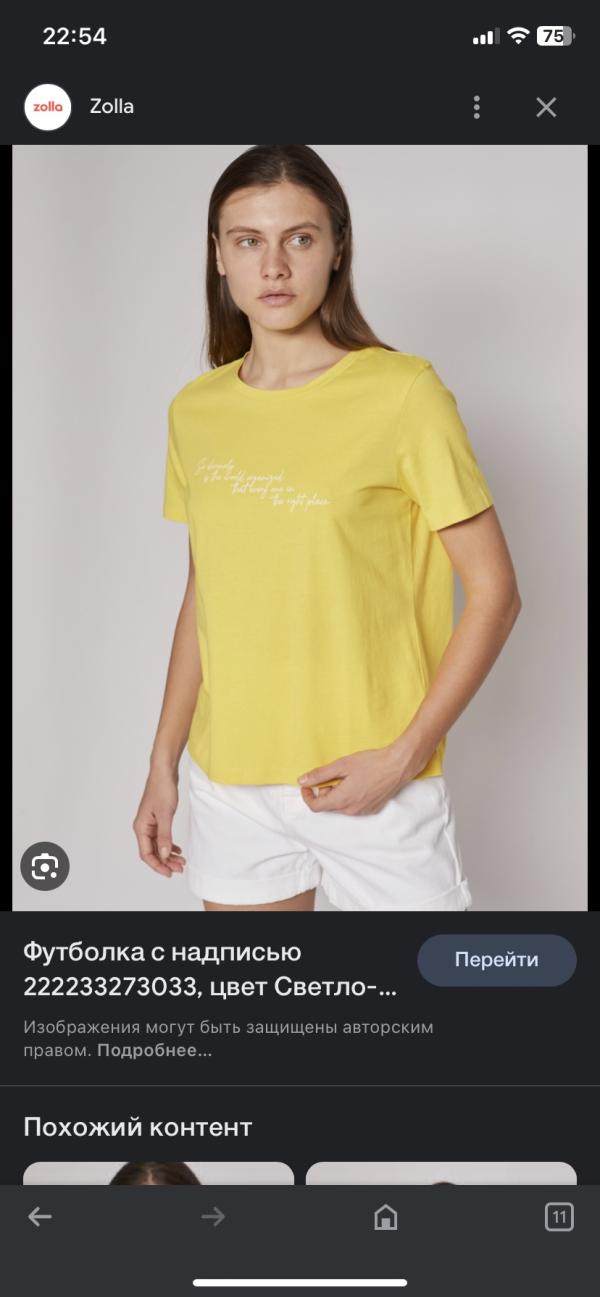This screenshot has width=600, height=1297.
Task: Close the Zolla image viewer
Action: coord(546,107)
